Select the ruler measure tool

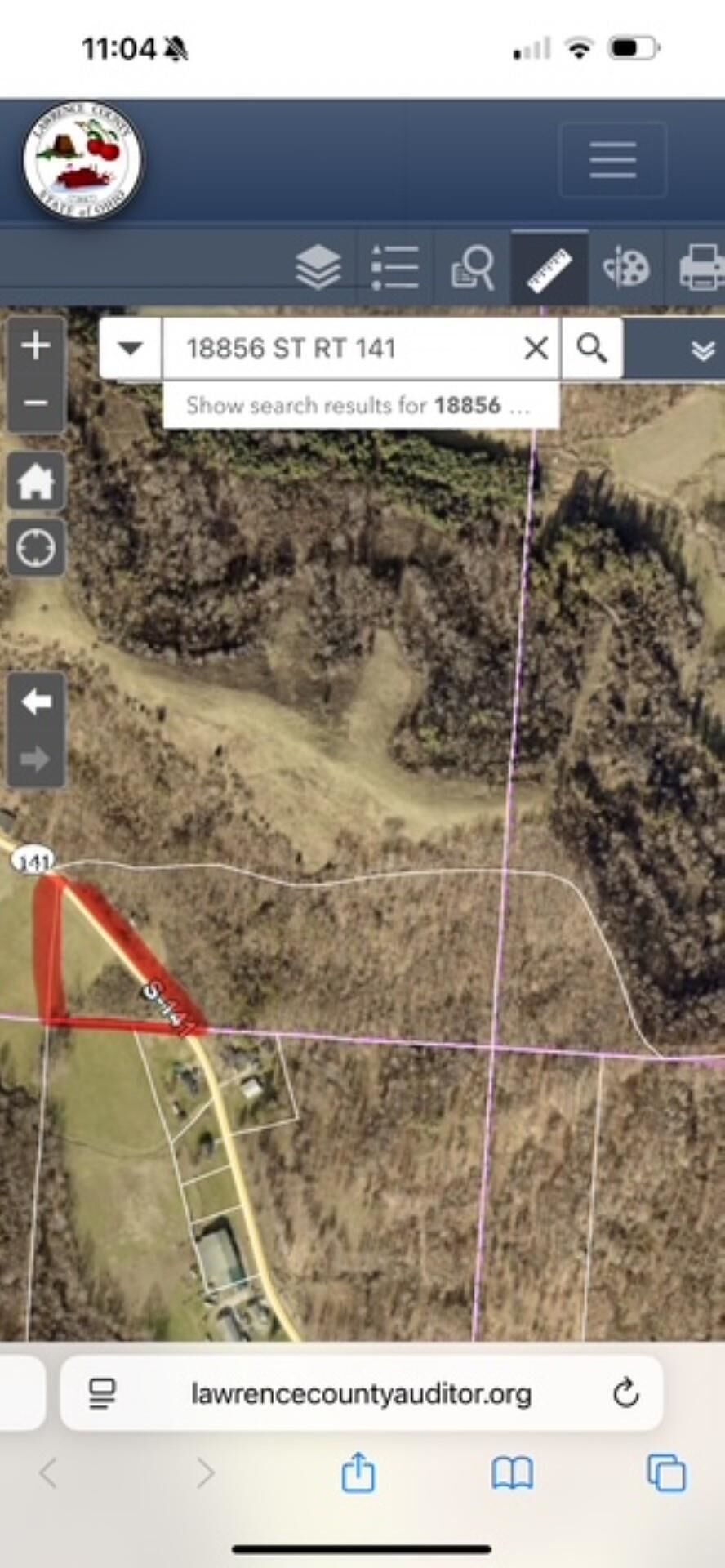[x=549, y=268]
